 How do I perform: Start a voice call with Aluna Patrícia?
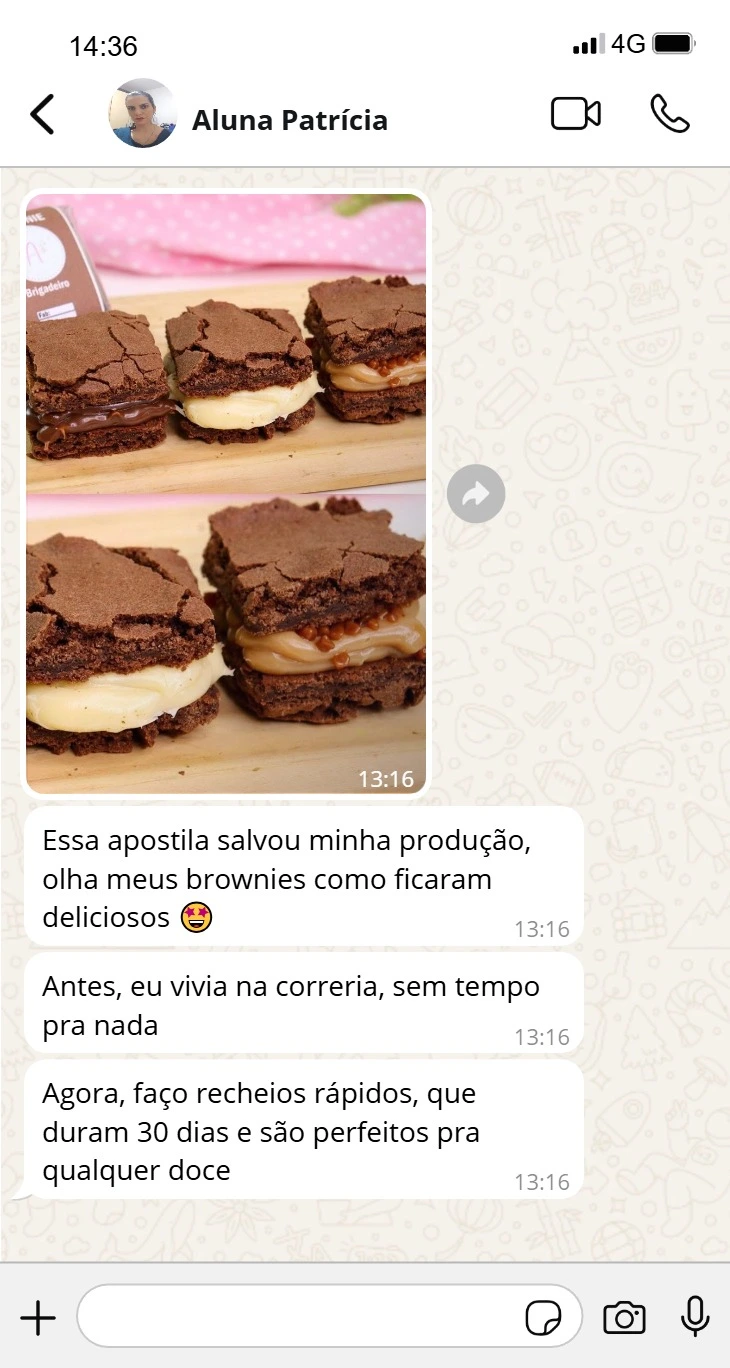pyautogui.click(x=669, y=114)
